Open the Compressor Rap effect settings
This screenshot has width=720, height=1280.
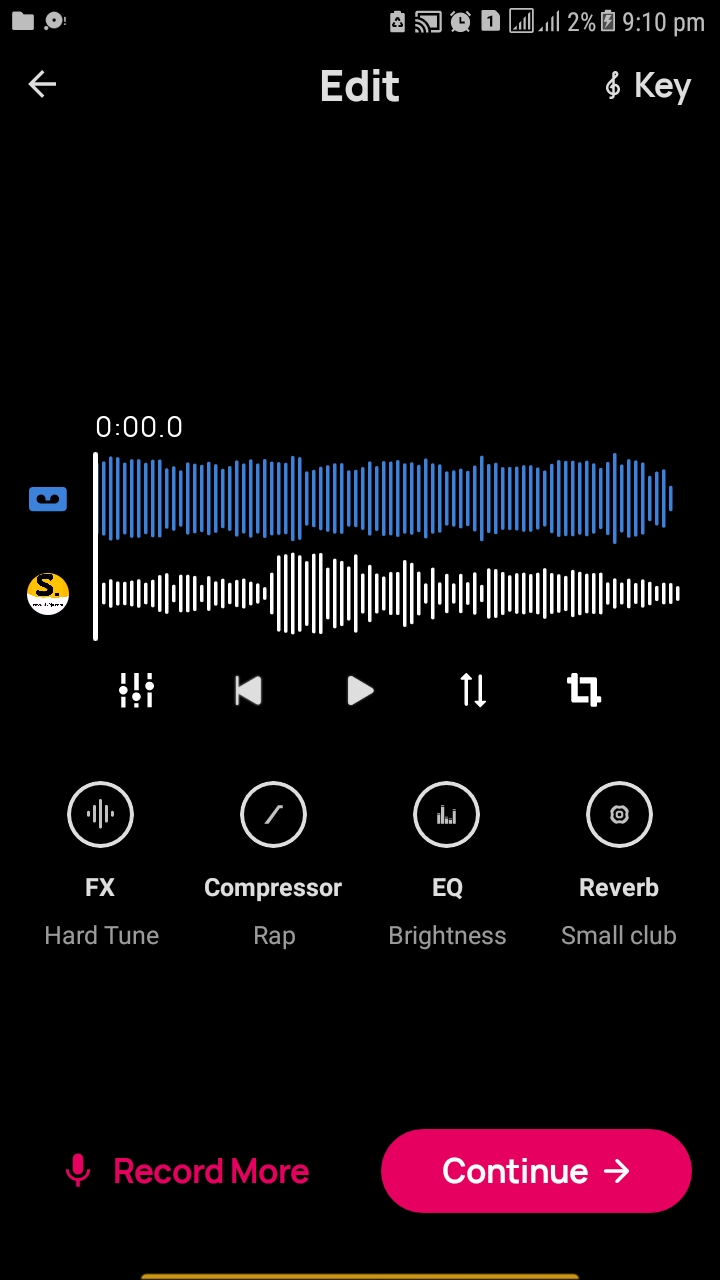[273, 814]
